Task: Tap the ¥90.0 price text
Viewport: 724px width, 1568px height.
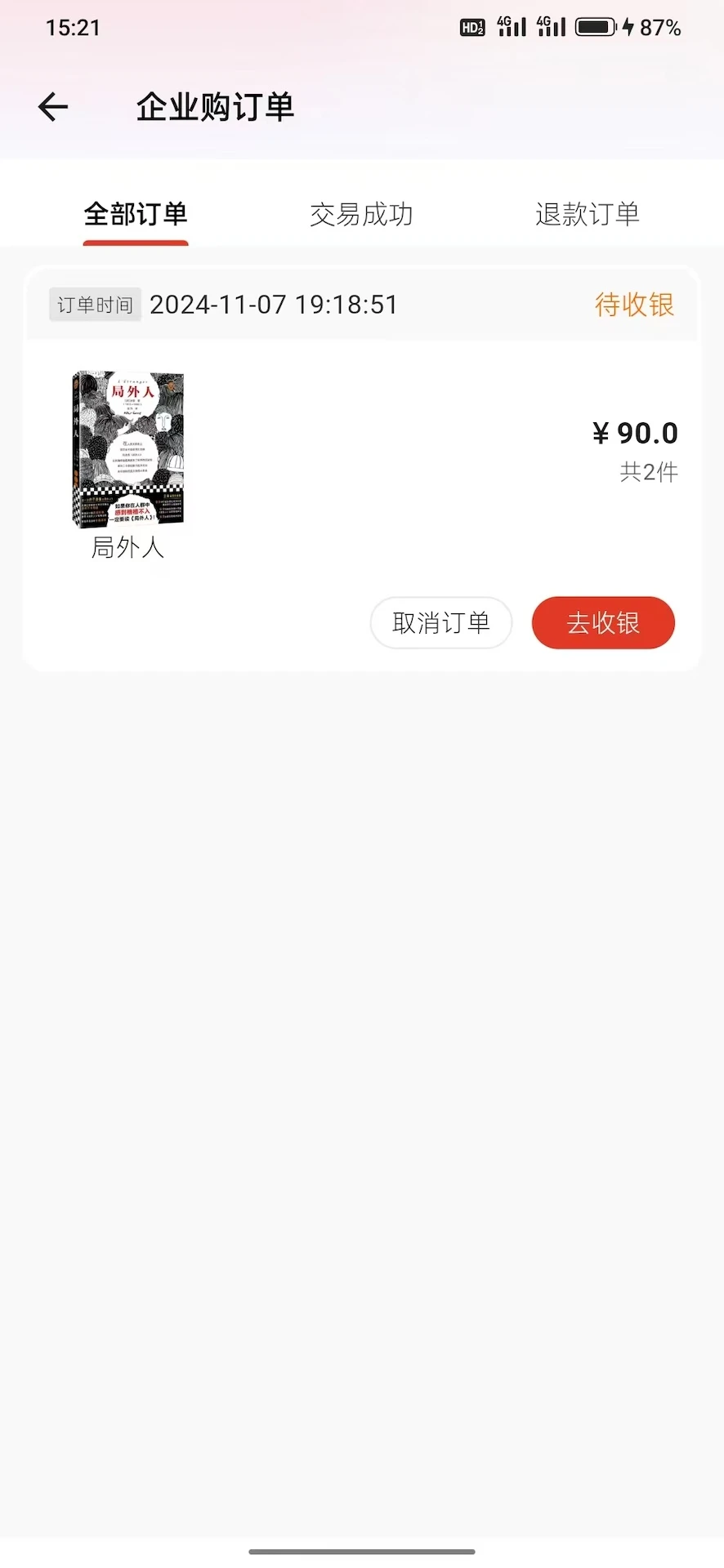Action: [x=636, y=433]
